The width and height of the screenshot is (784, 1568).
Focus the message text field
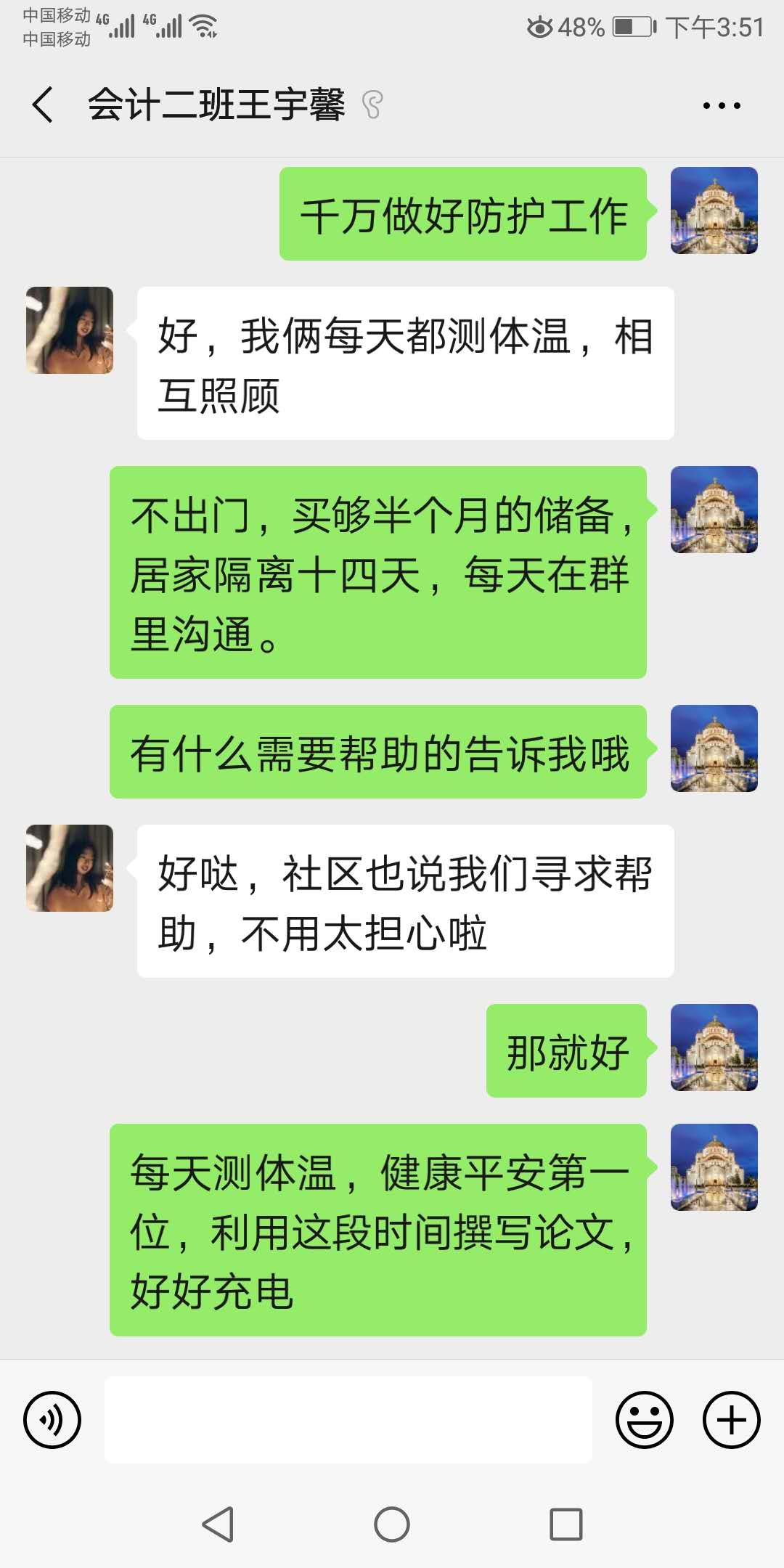[x=348, y=1420]
